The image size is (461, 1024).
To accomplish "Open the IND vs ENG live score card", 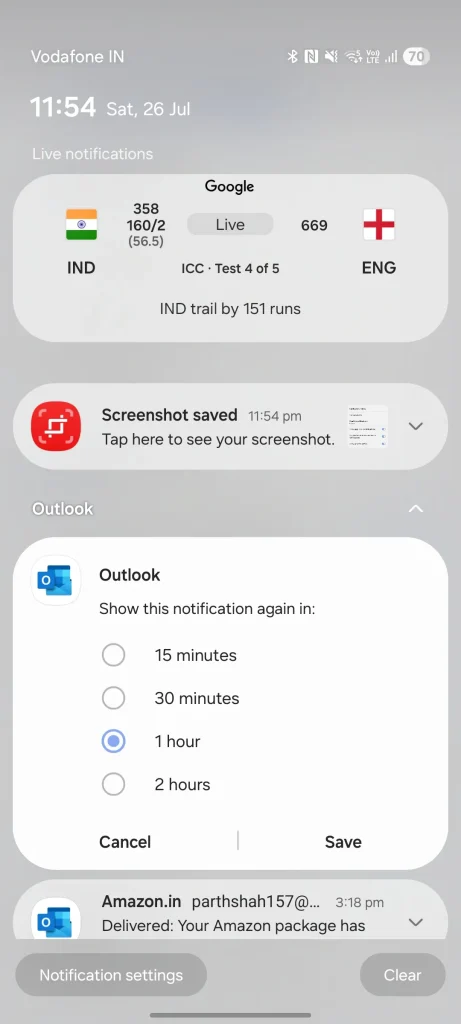I will [230, 258].
